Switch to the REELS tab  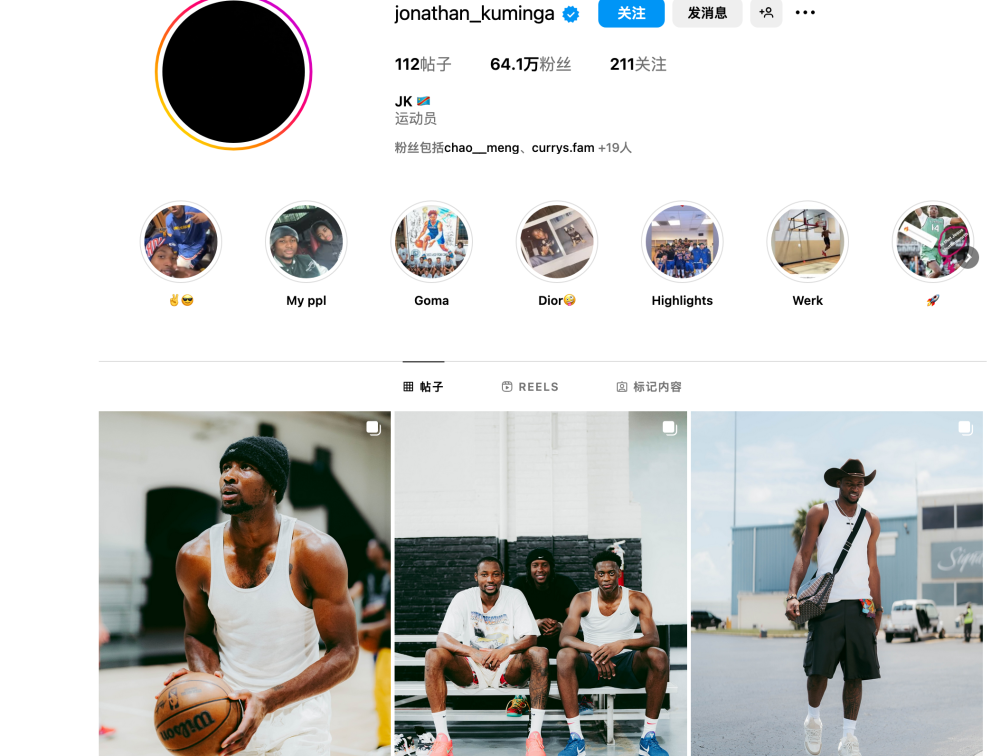tap(530, 387)
